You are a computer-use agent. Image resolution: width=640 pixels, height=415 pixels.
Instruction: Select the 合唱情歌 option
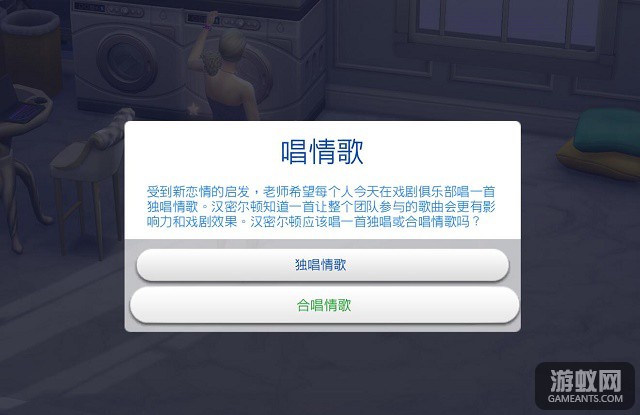[322, 304]
